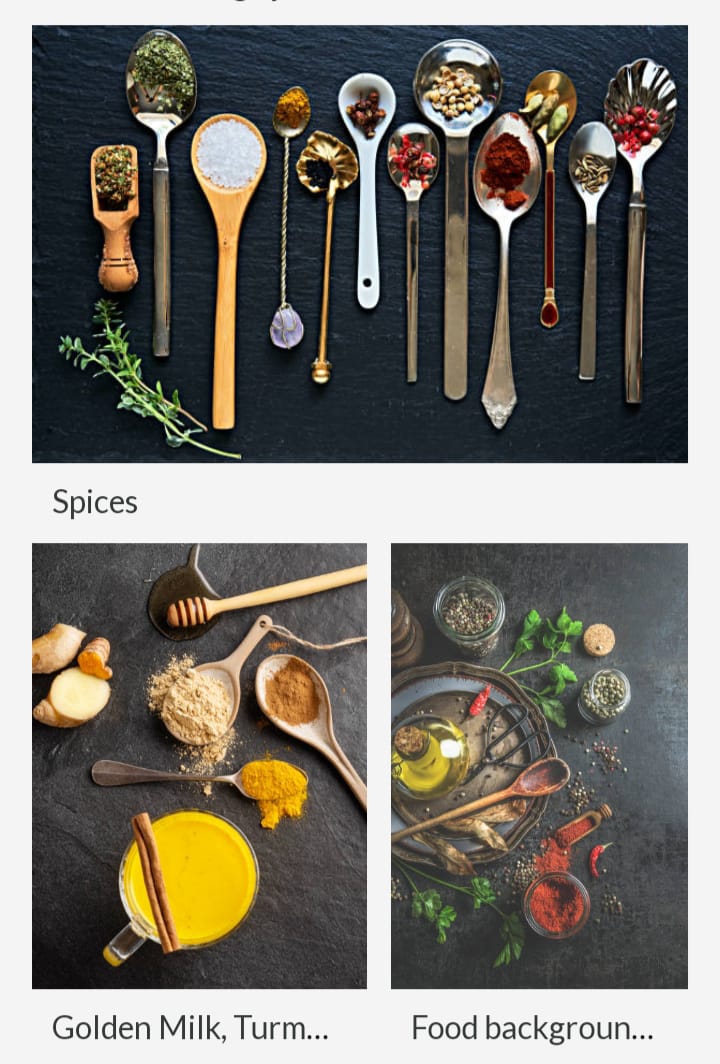This screenshot has width=720, height=1064.
Task: Select the Food background image
Action: 539,766
